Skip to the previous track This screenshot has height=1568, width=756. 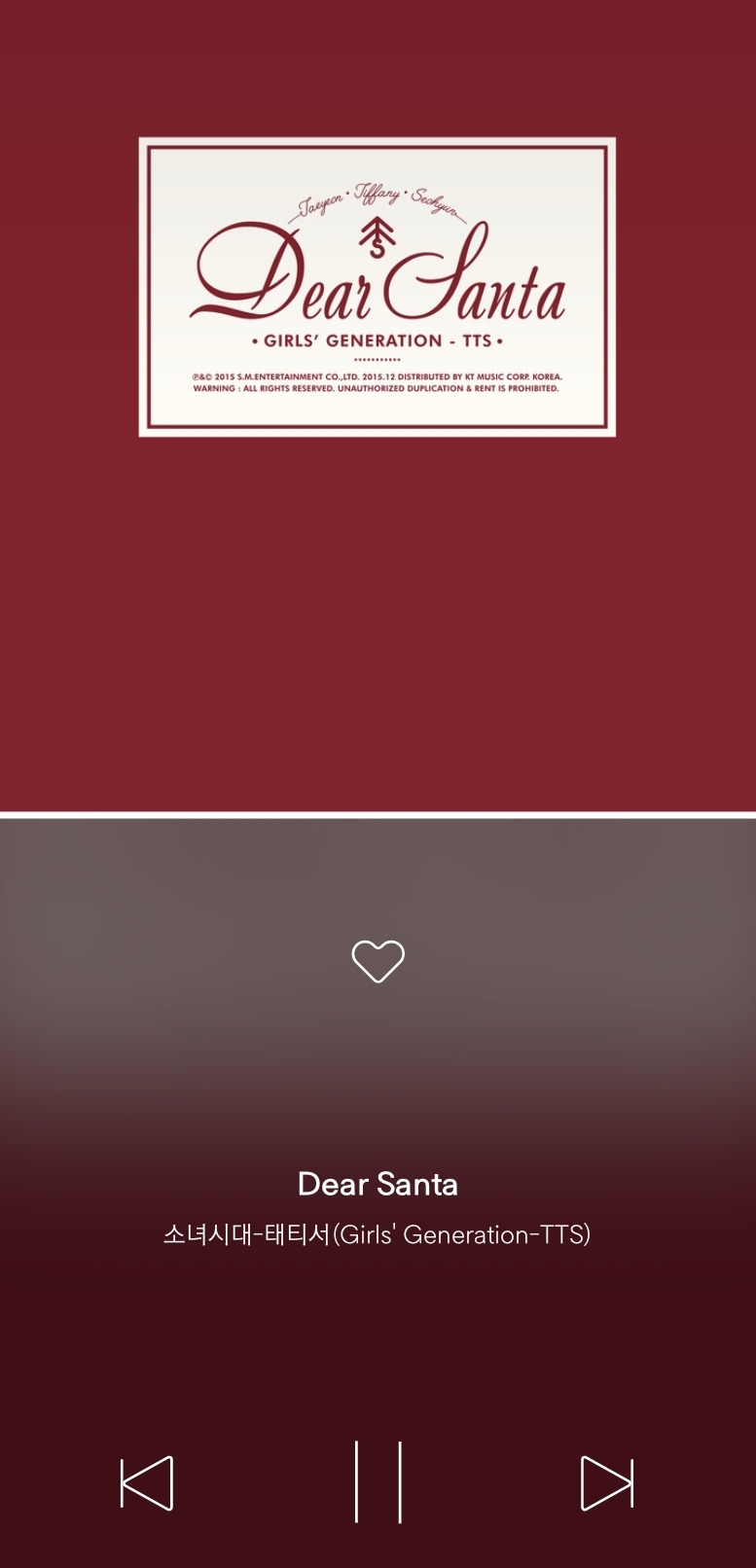coord(147,1483)
